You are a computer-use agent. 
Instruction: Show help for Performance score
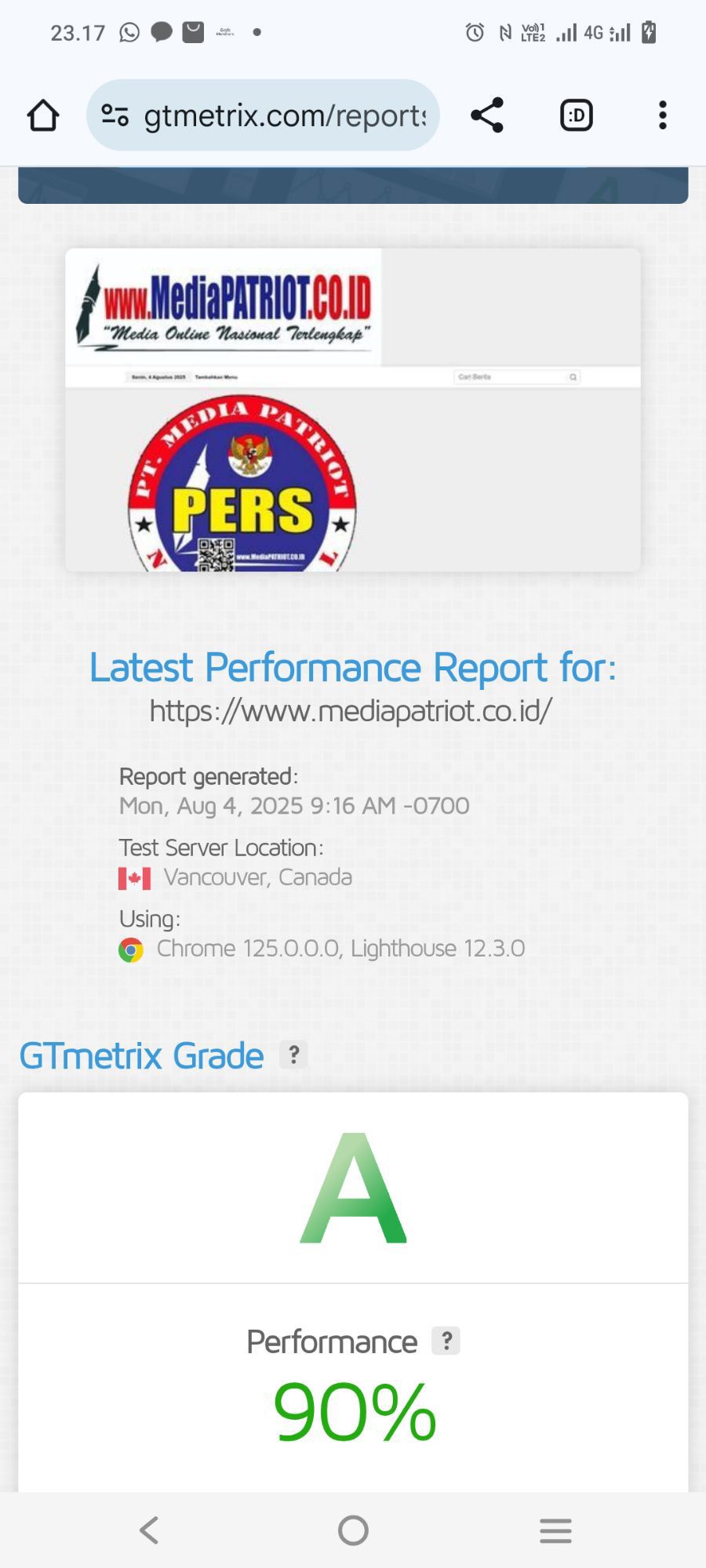pyautogui.click(x=446, y=1341)
